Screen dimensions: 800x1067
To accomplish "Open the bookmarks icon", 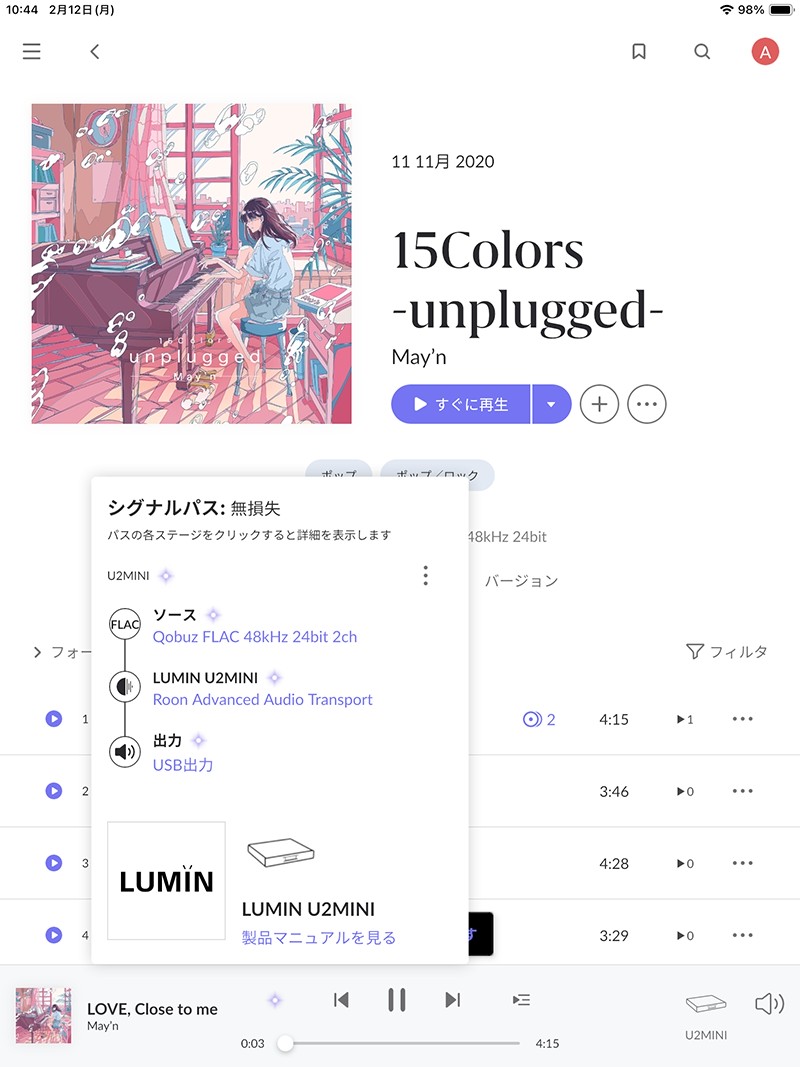I will (x=639, y=52).
